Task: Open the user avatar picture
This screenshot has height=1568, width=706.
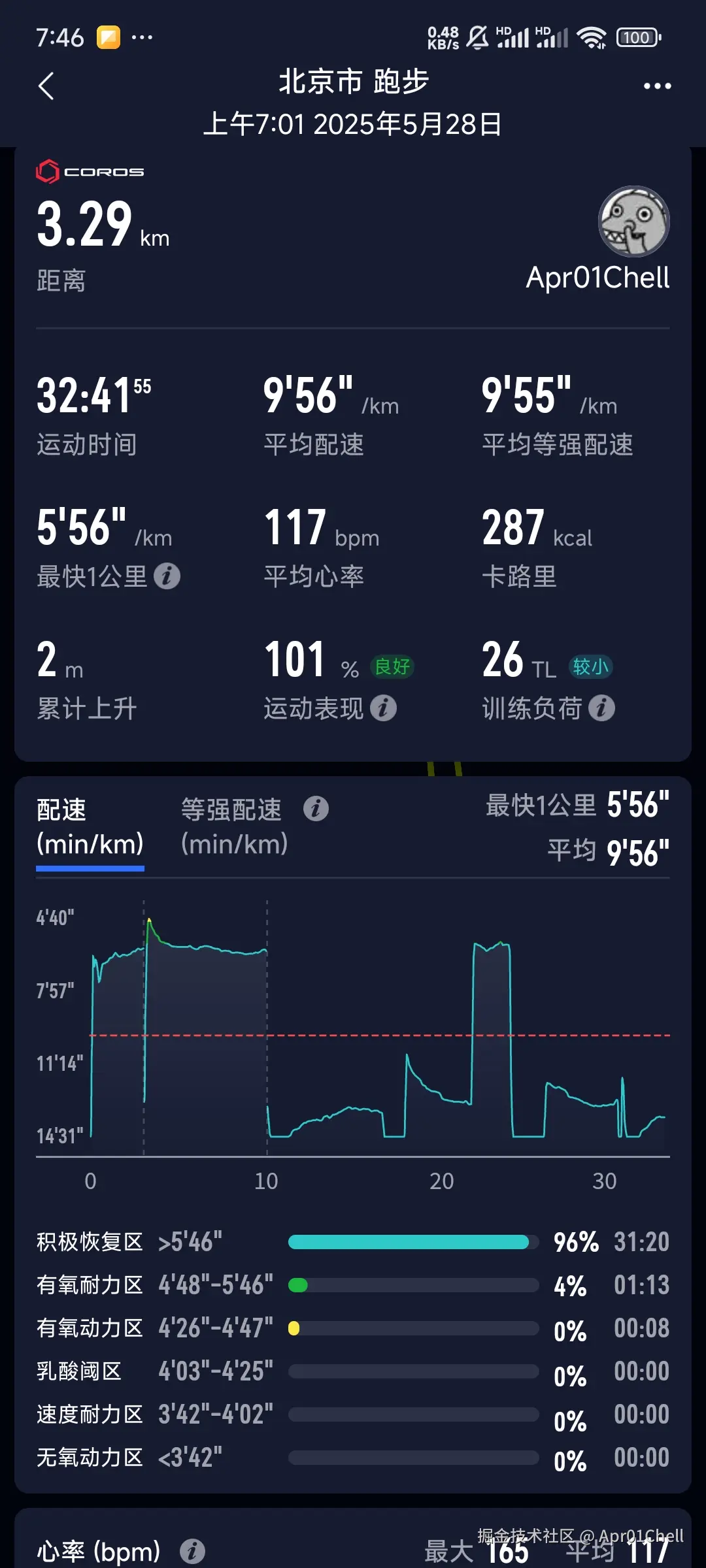Action: [633, 221]
